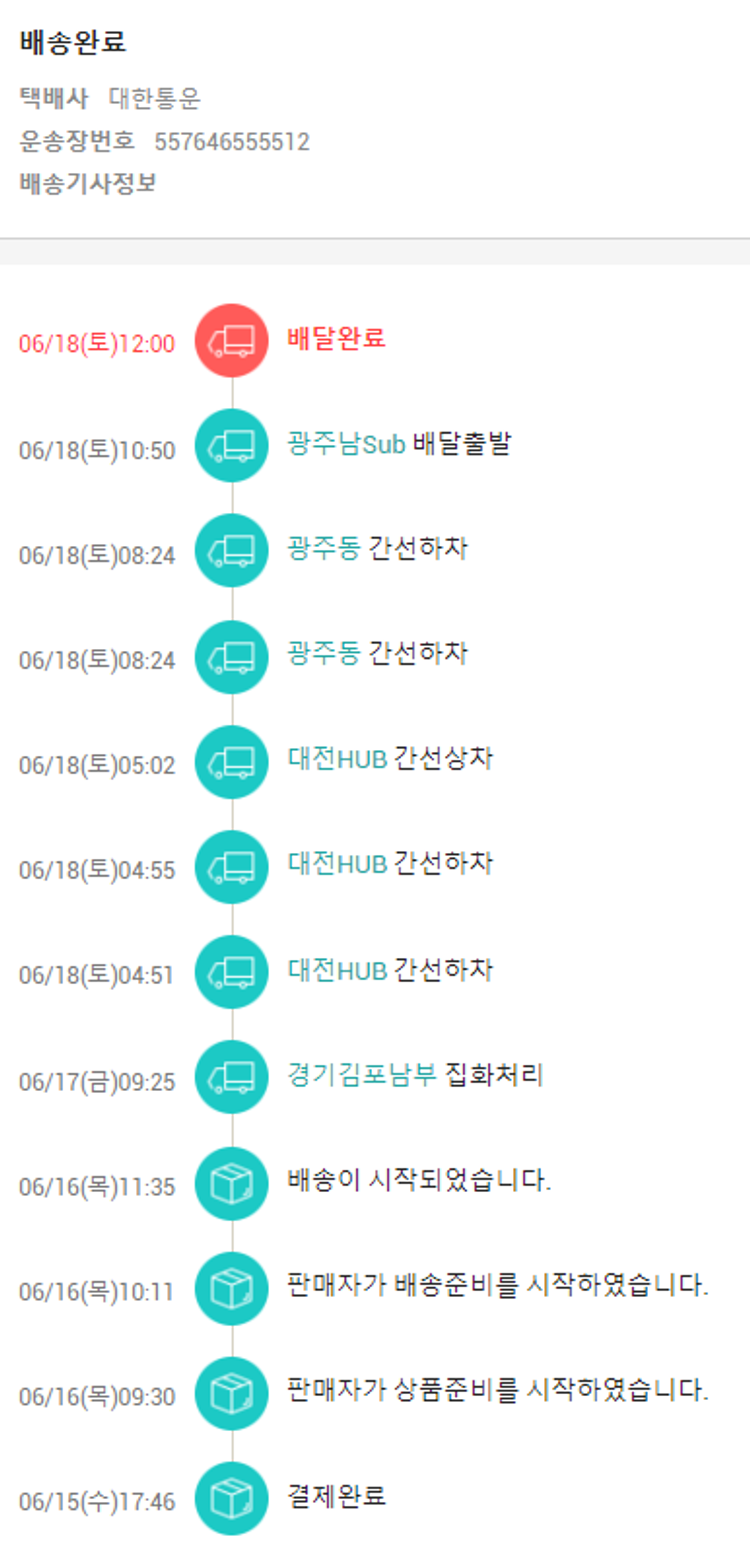Open 대전HUB link in the 간선상차 entry

pos(337,759)
